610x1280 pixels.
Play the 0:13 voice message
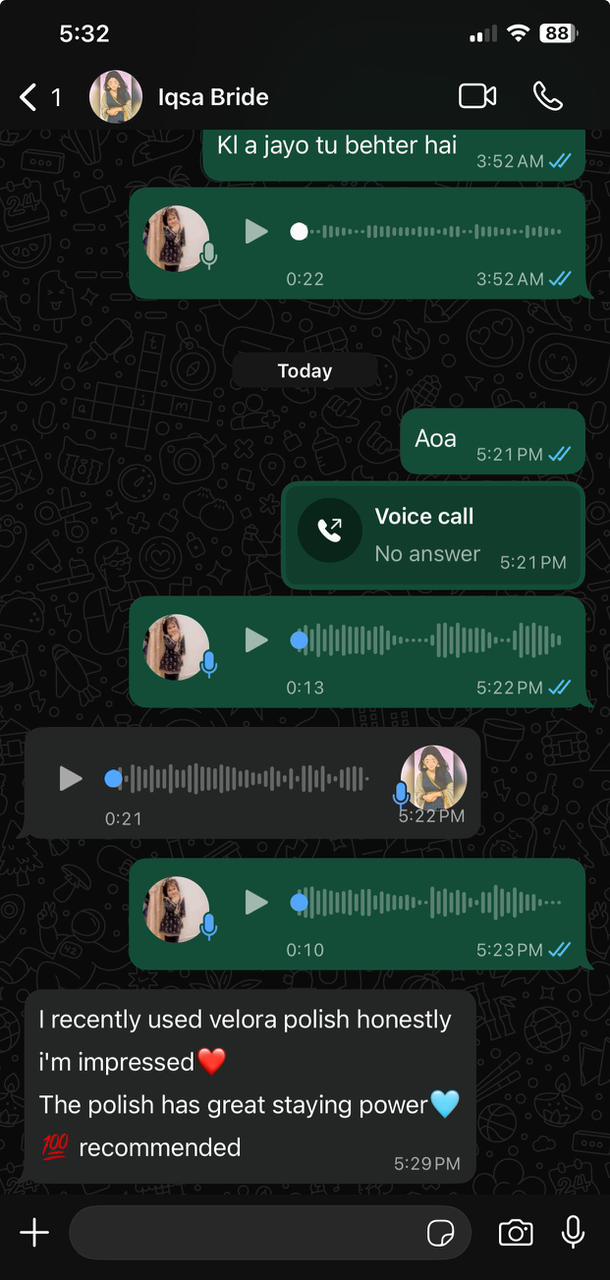pos(257,640)
